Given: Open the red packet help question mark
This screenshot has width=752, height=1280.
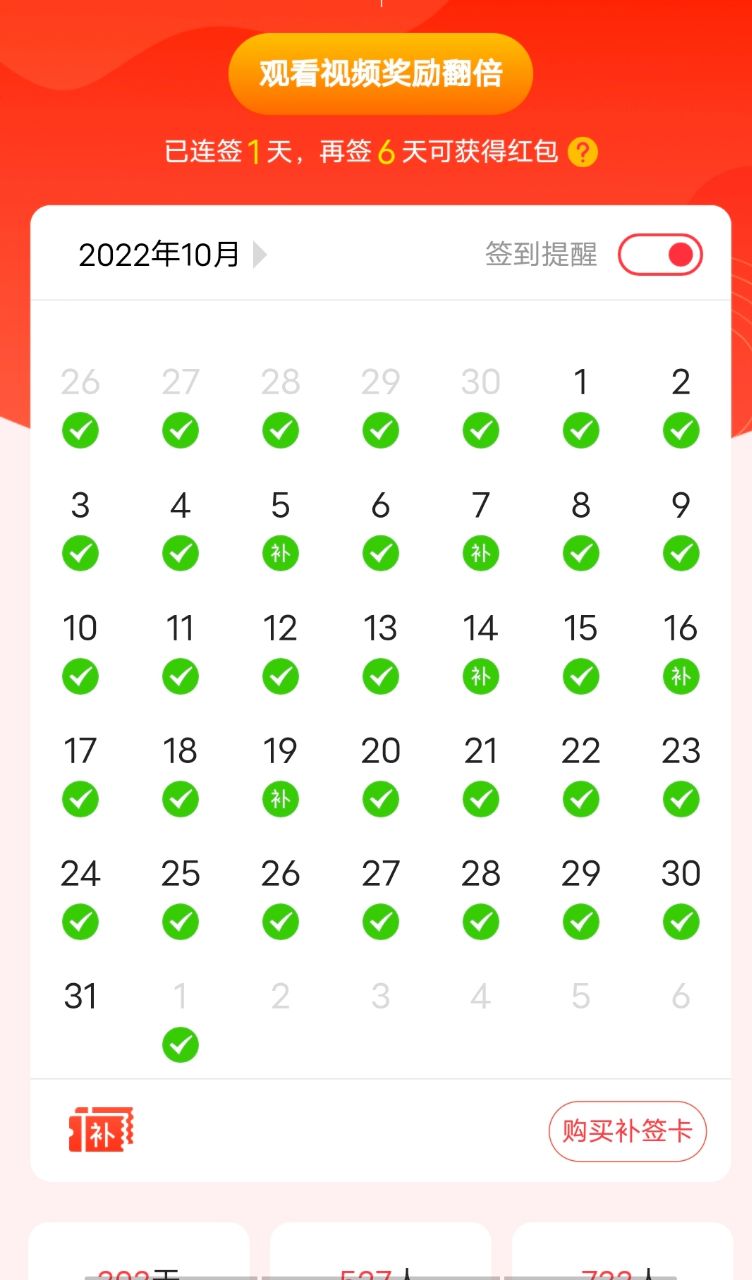Looking at the screenshot, I should tap(583, 153).
